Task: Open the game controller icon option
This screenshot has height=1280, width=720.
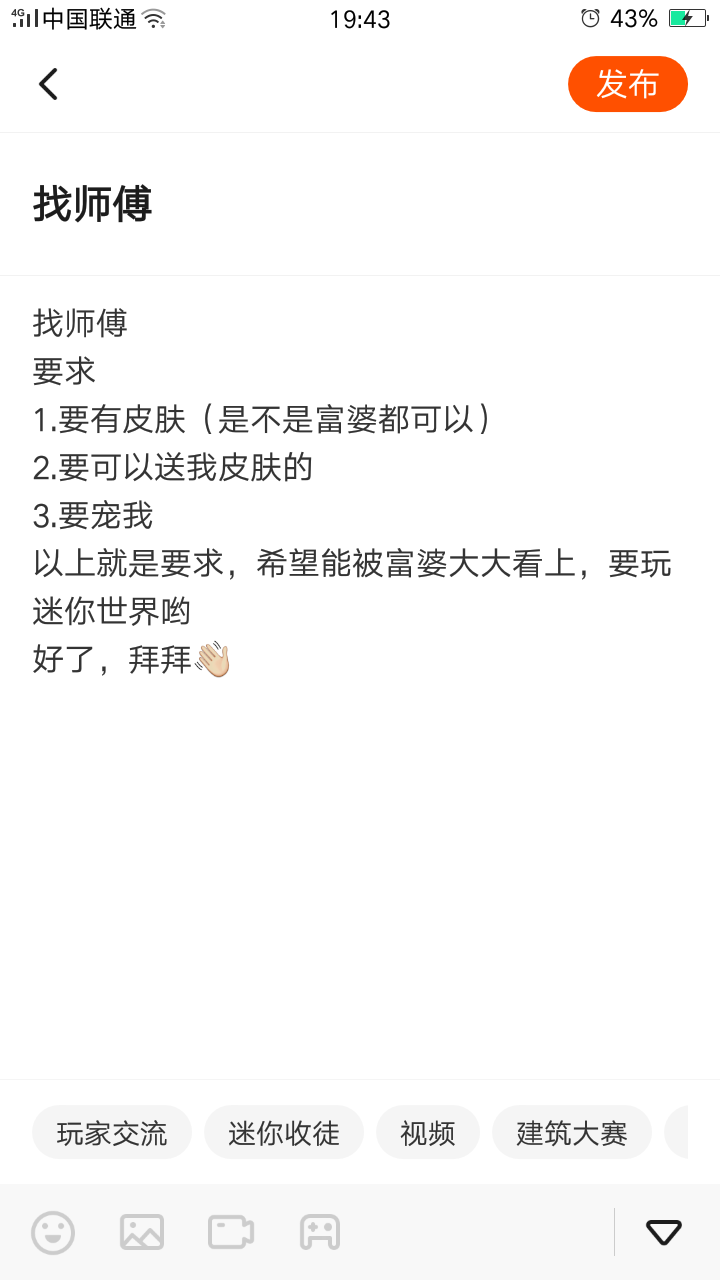Action: click(320, 1232)
